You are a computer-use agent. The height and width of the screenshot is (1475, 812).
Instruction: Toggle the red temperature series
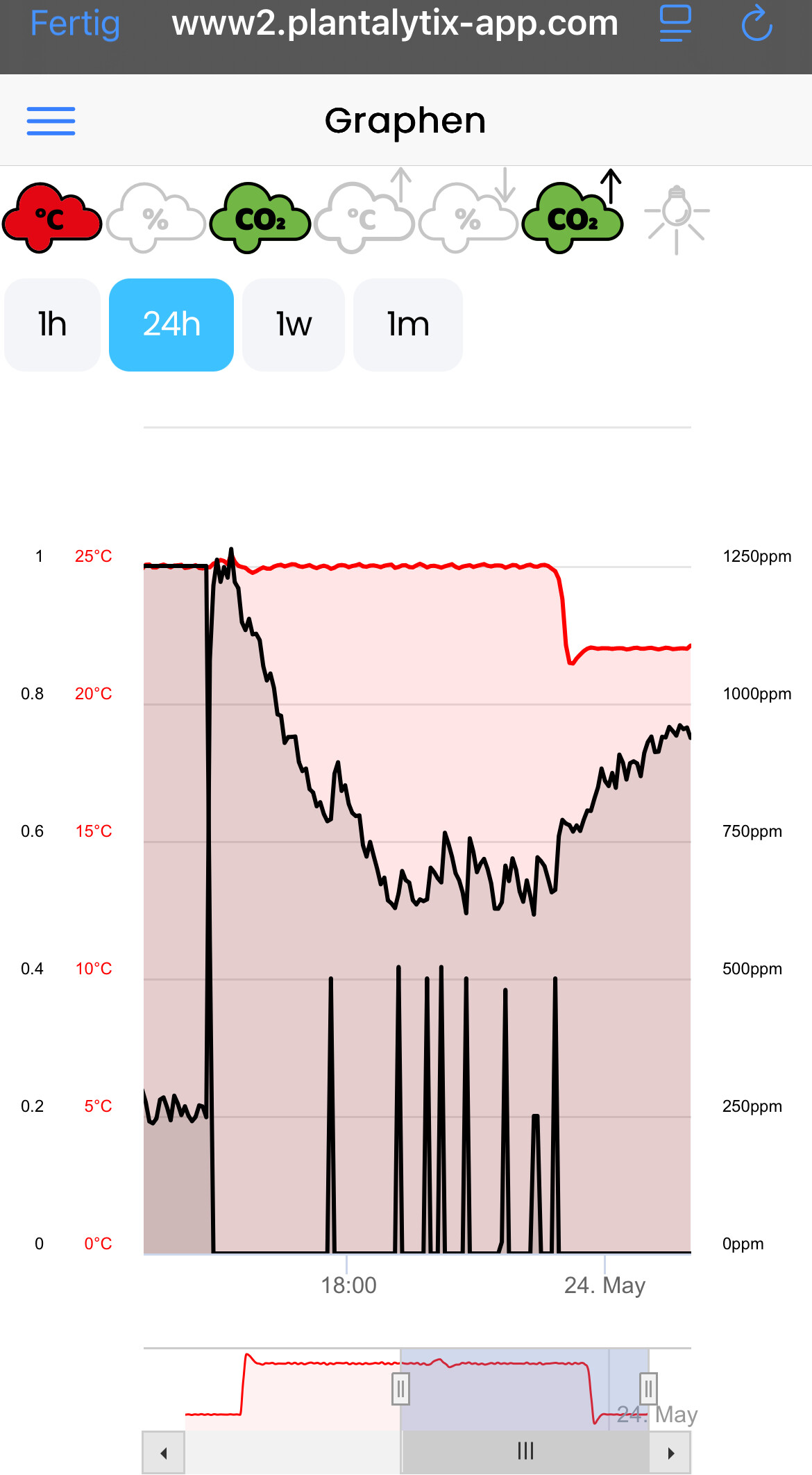pos(52,218)
